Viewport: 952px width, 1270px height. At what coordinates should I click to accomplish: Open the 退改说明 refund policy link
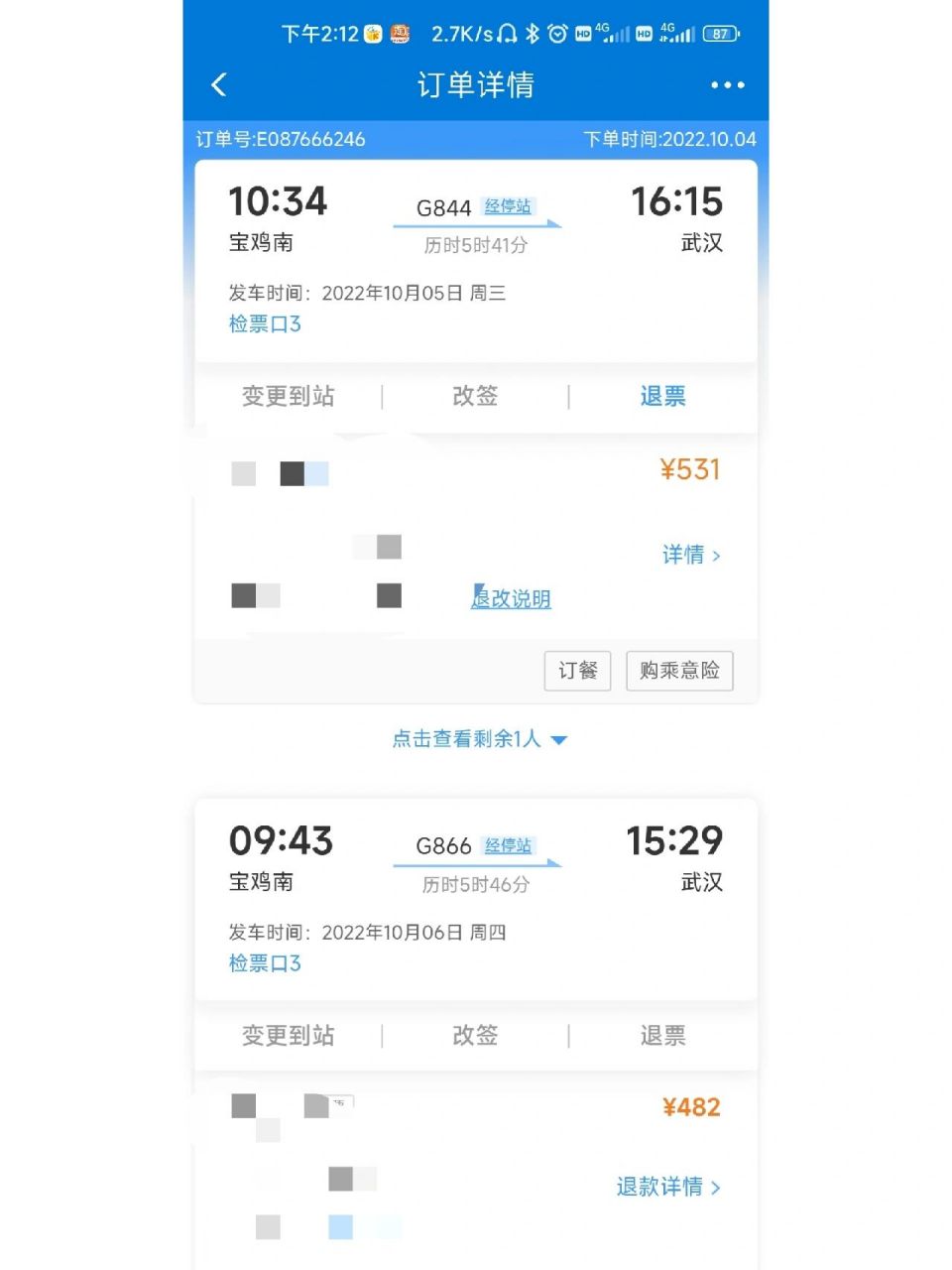510,598
